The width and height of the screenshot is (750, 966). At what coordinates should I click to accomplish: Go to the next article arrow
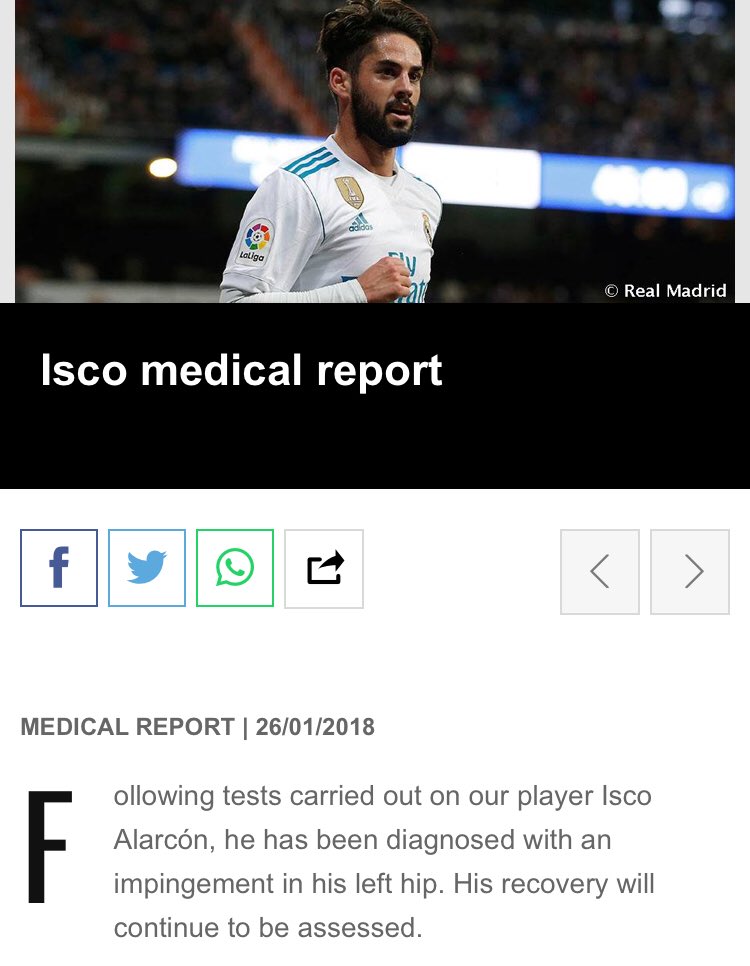690,571
